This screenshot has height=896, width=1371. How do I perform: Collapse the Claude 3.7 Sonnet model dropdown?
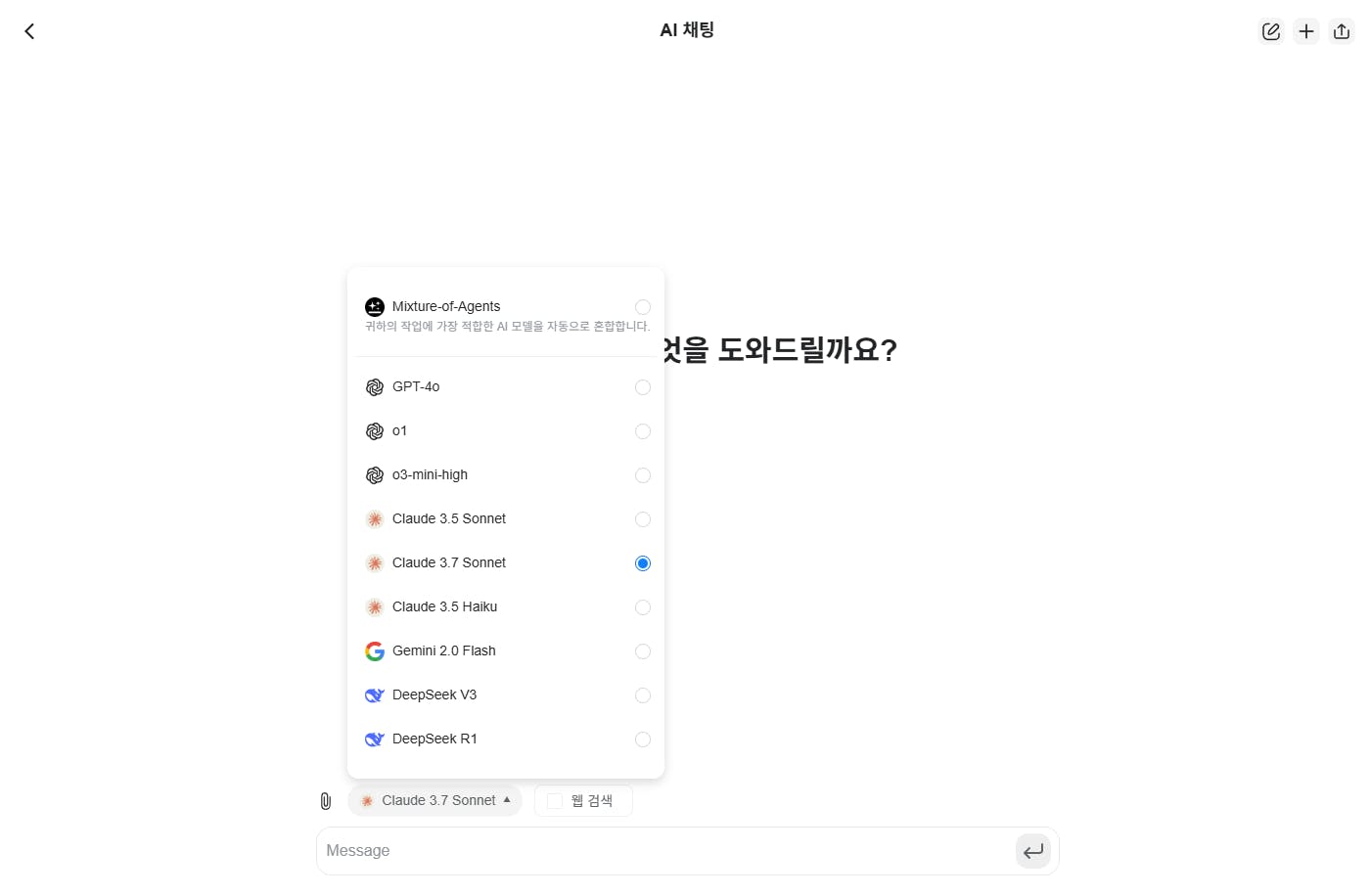point(435,800)
